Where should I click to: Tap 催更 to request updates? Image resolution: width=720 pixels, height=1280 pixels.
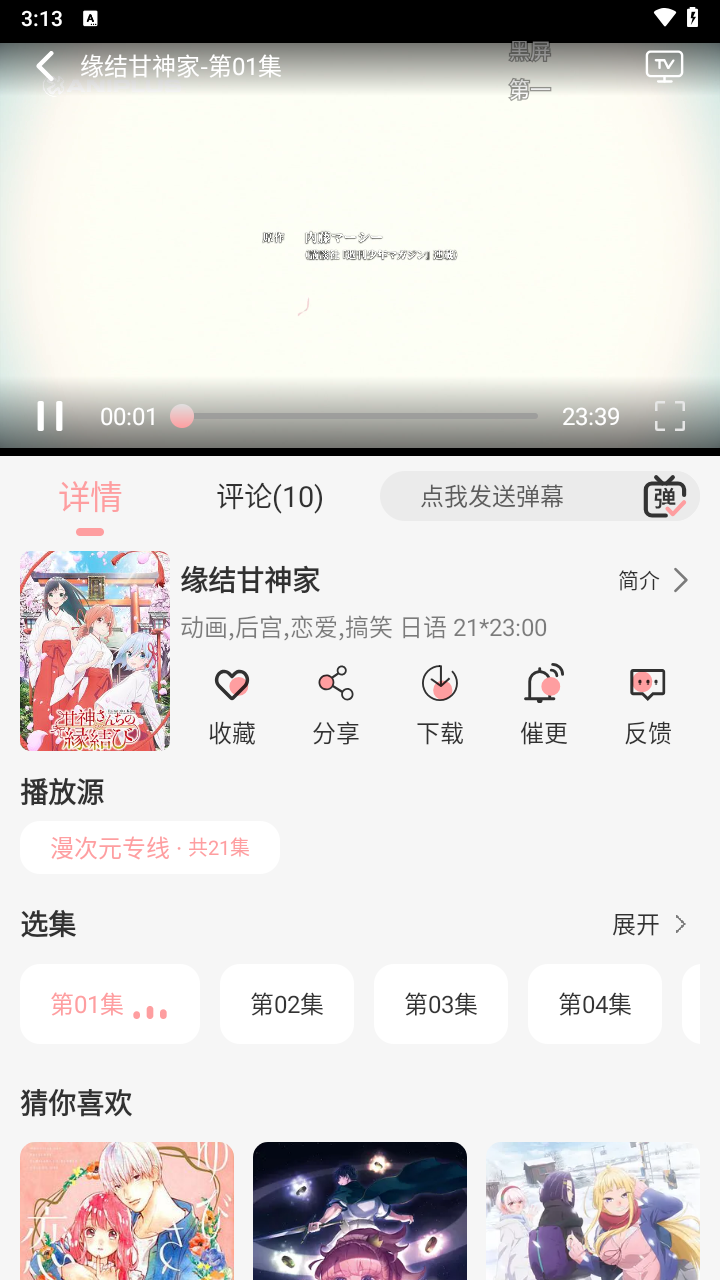click(x=544, y=705)
